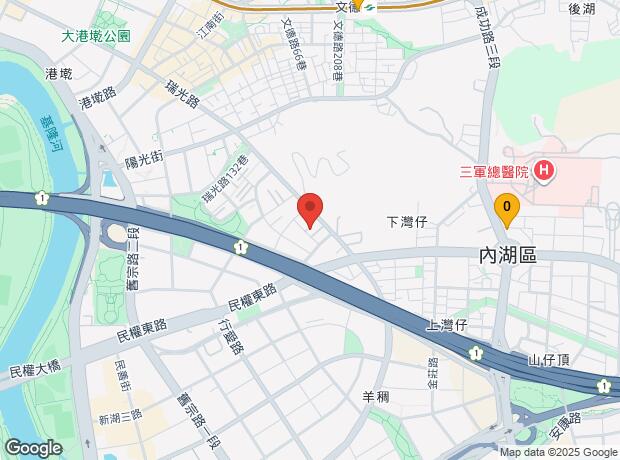Tap the red location pin marker
This screenshot has height=460, width=620.
(310, 207)
